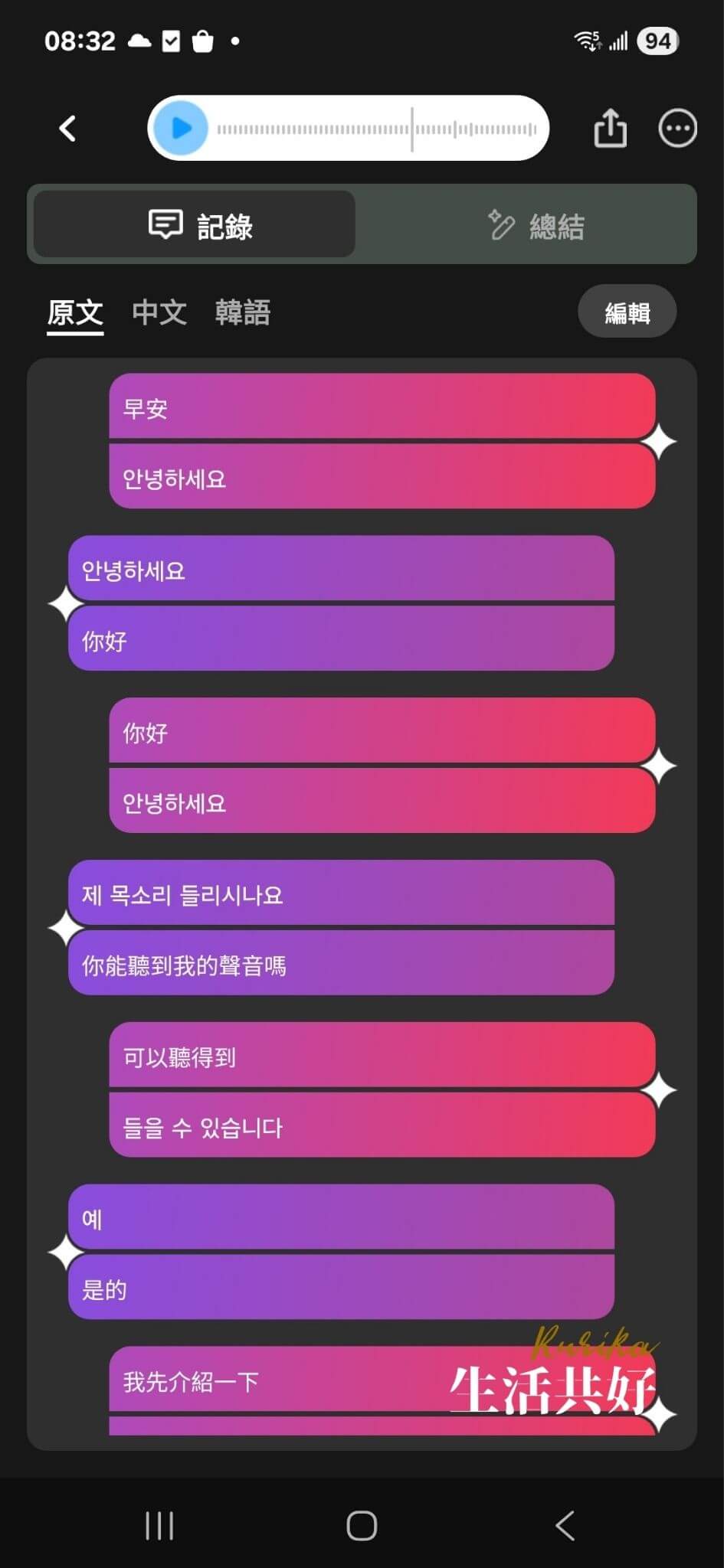Select the 可以聽得到 message bubble

(382, 1057)
